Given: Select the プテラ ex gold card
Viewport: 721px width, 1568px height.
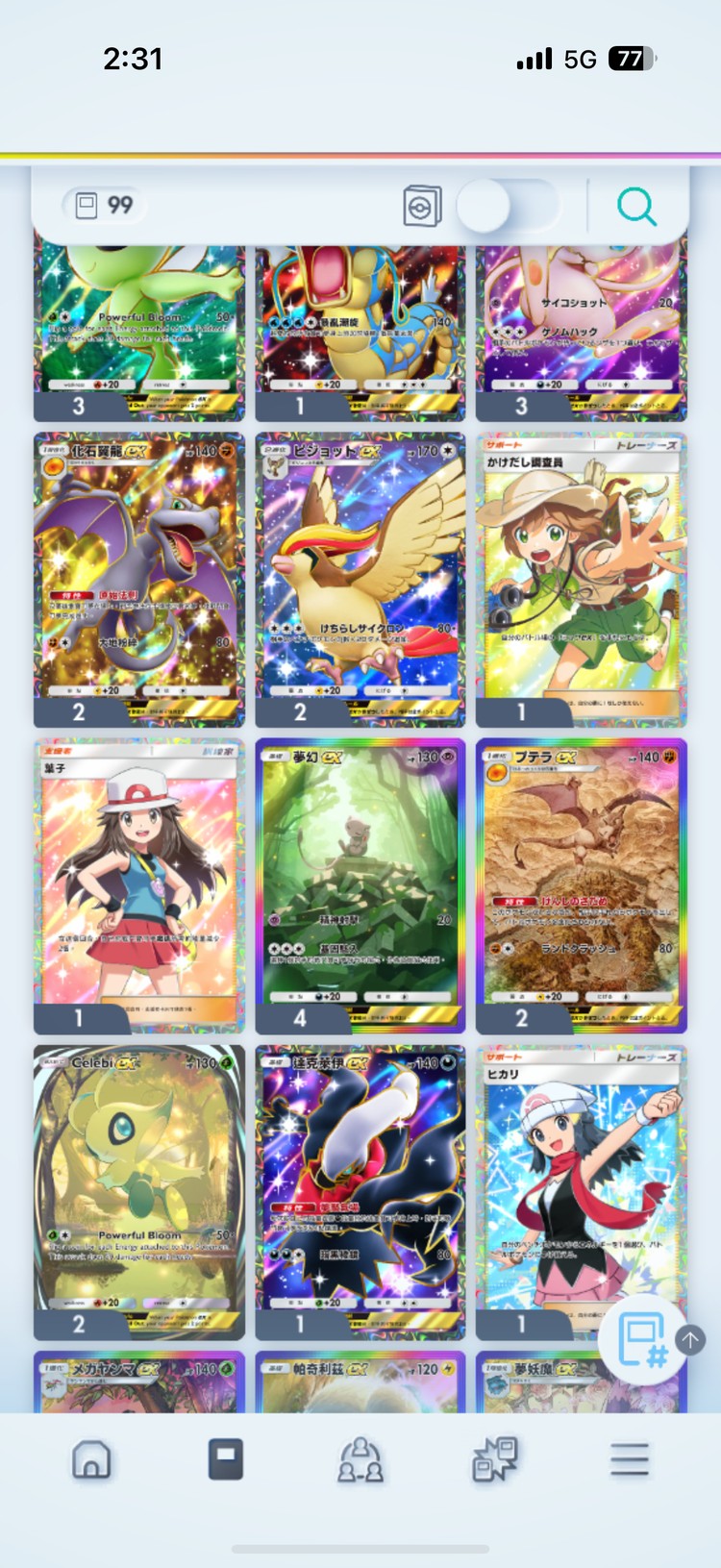Looking at the screenshot, I should click(582, 885).
